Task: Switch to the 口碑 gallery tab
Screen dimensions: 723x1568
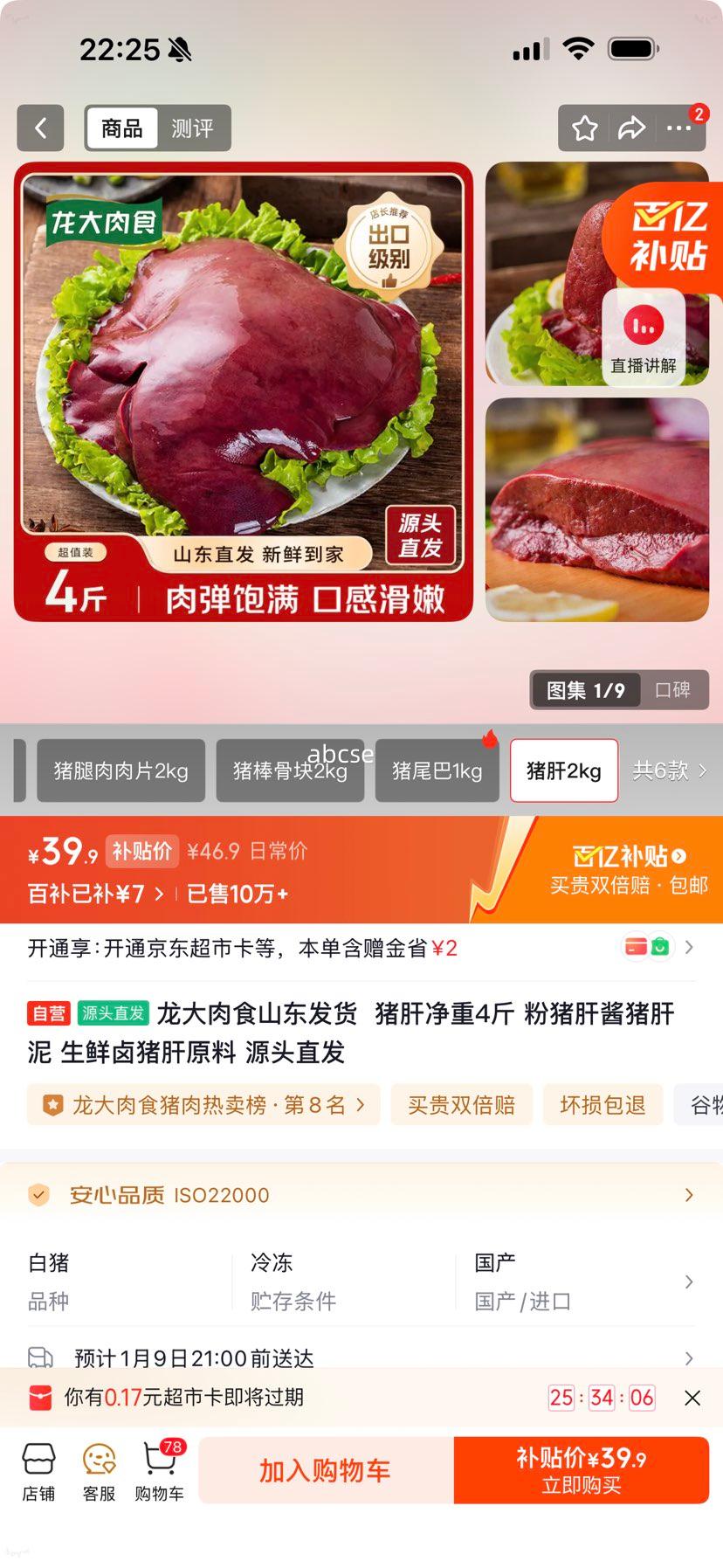Action: click(672, 690)
